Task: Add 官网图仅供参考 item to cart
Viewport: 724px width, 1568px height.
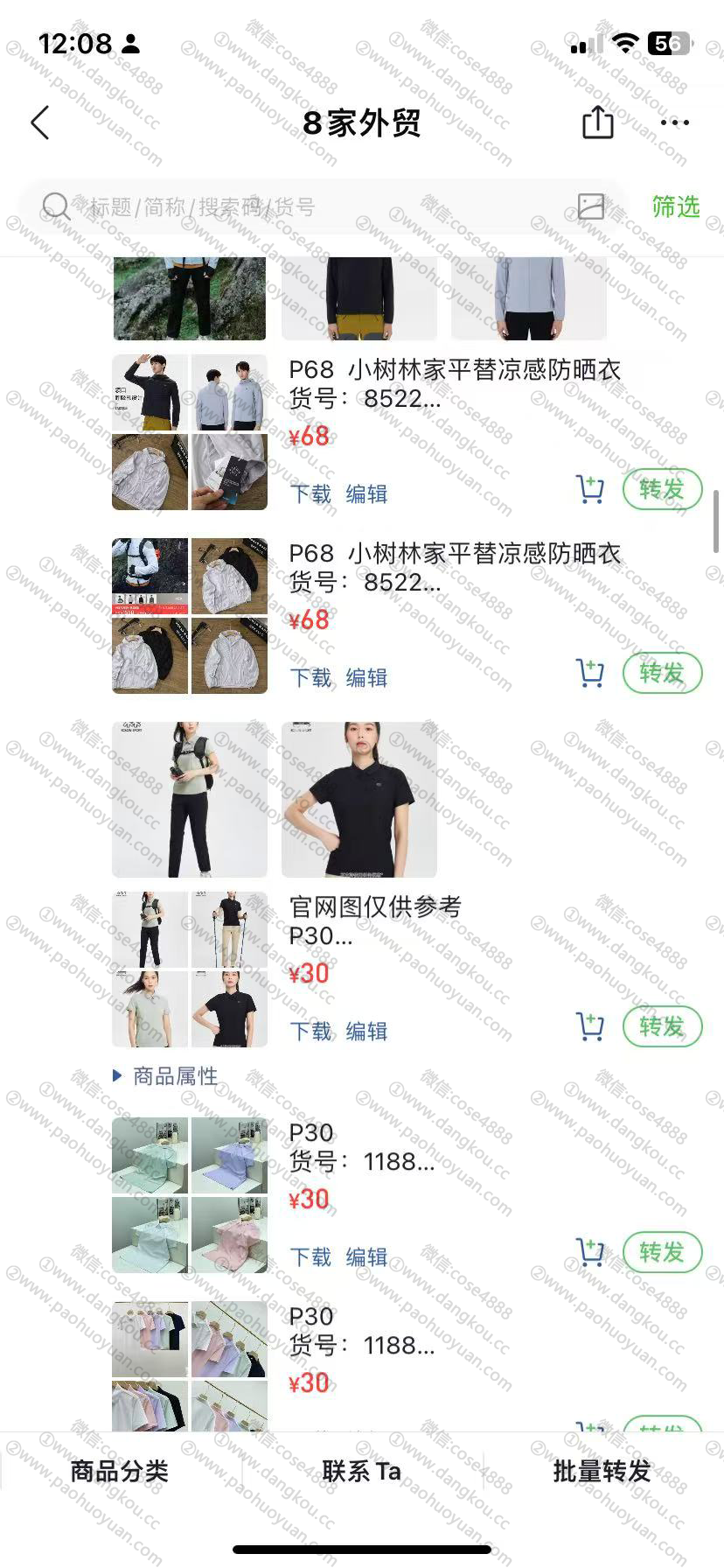Action: (590, 1026)
